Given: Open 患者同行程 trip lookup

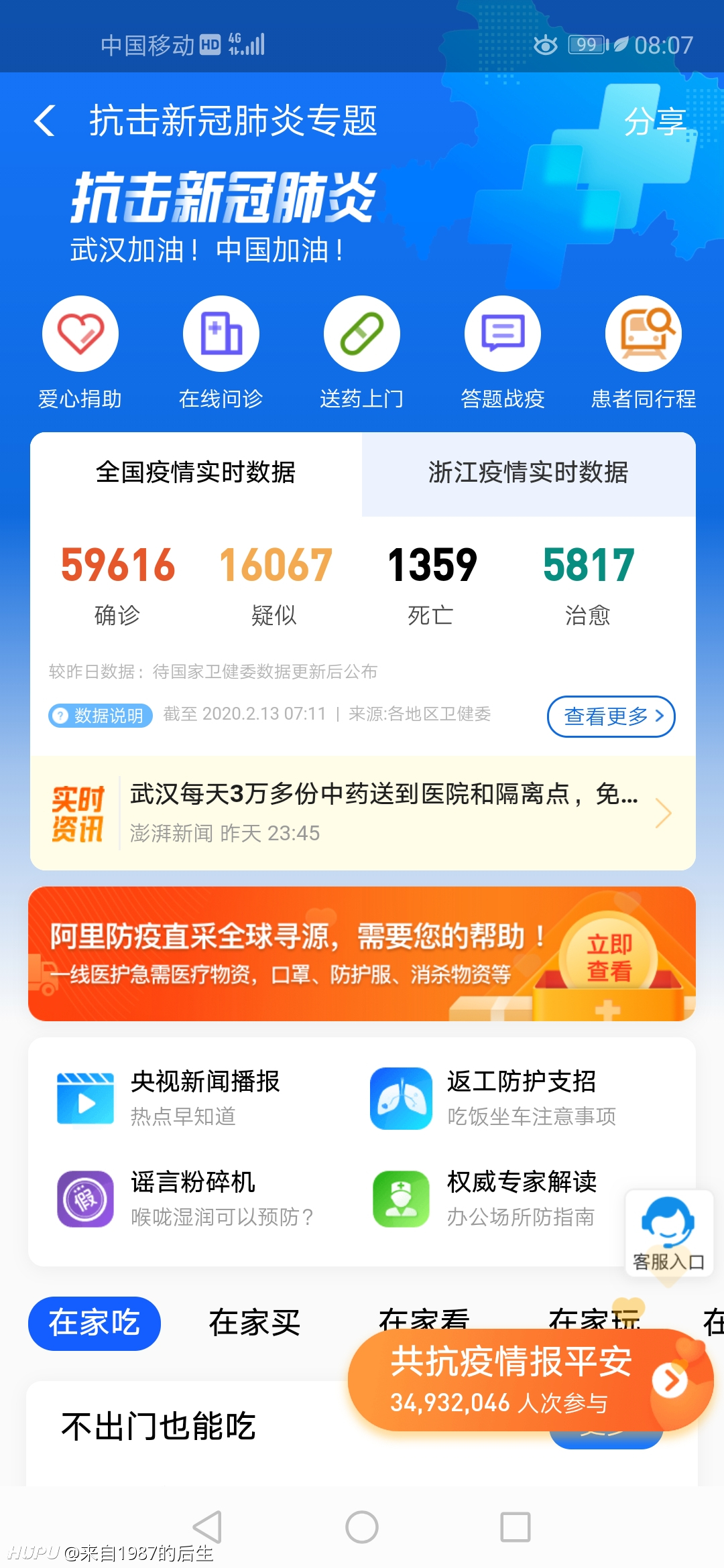Looking at the screenshot, I should 644,353.
